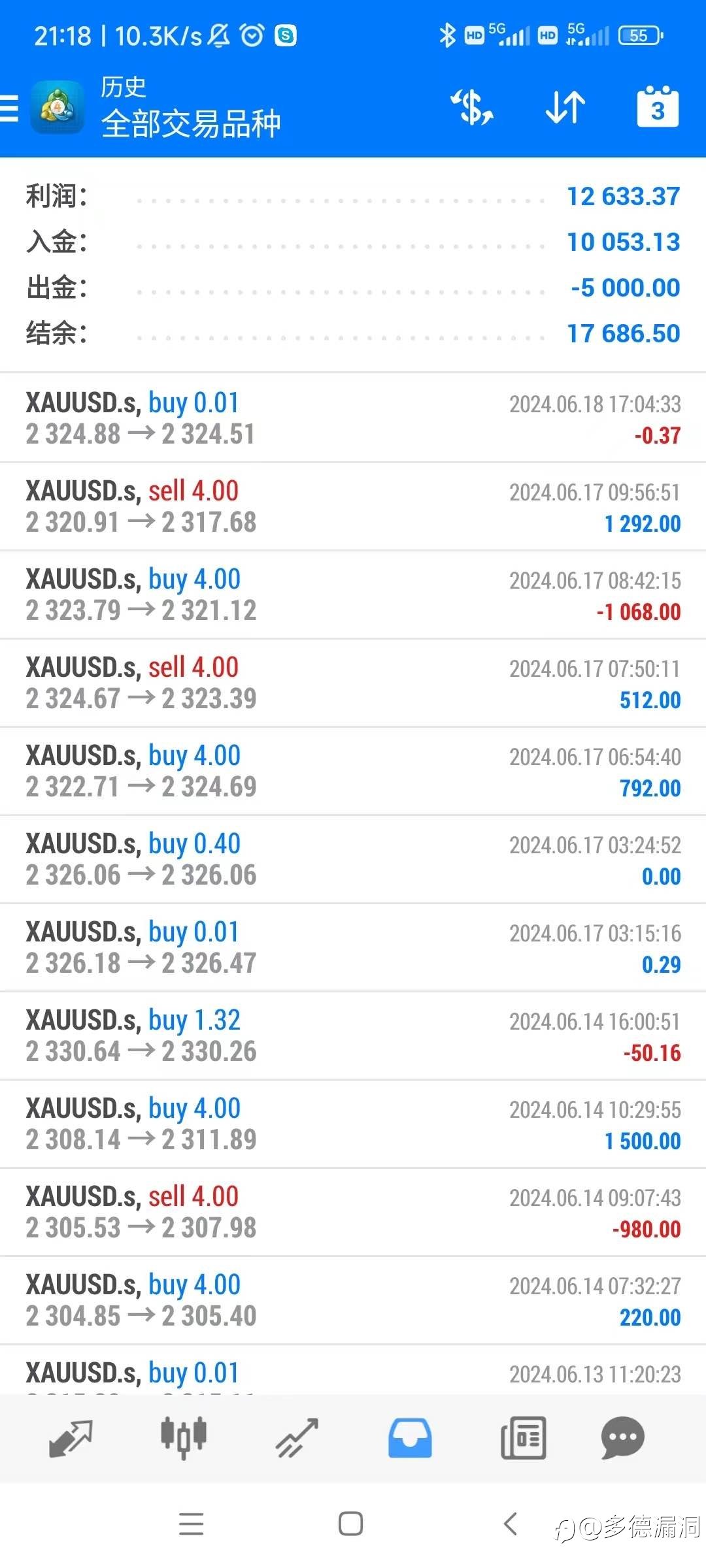Switch to the Quotes tab
Image resolution: width=706 pixels, height=1568 pixels.
(71, 1439)
